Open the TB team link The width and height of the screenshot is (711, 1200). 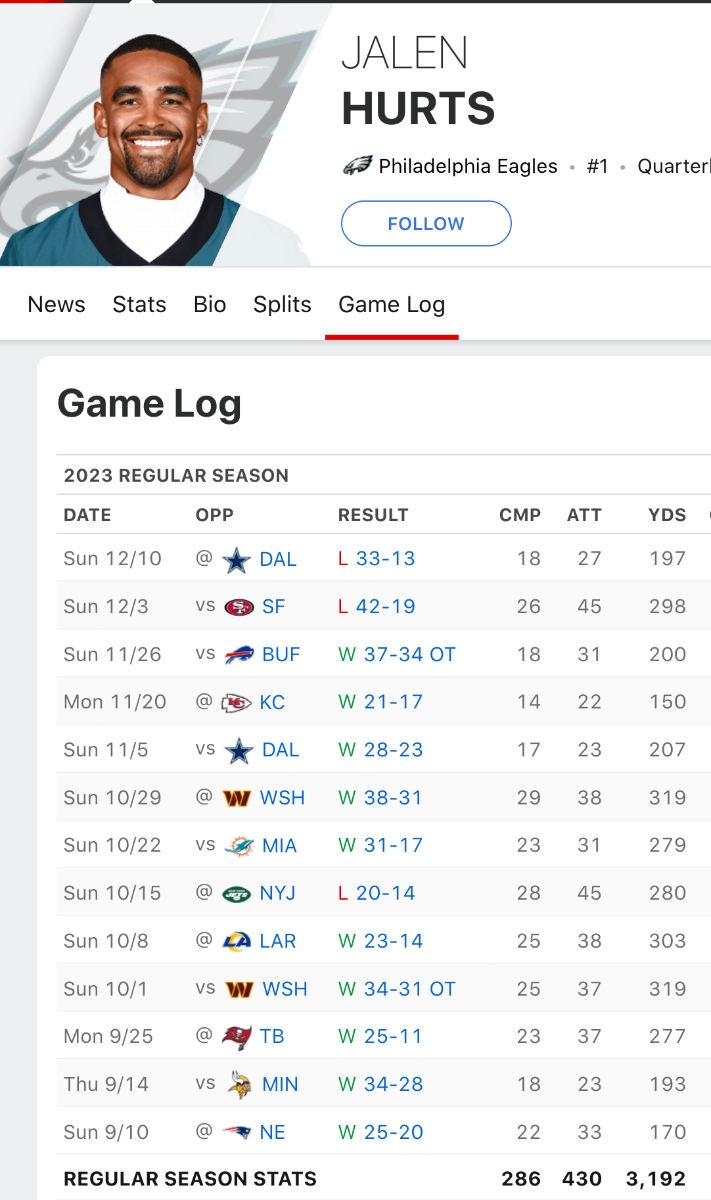(272, 1036)
